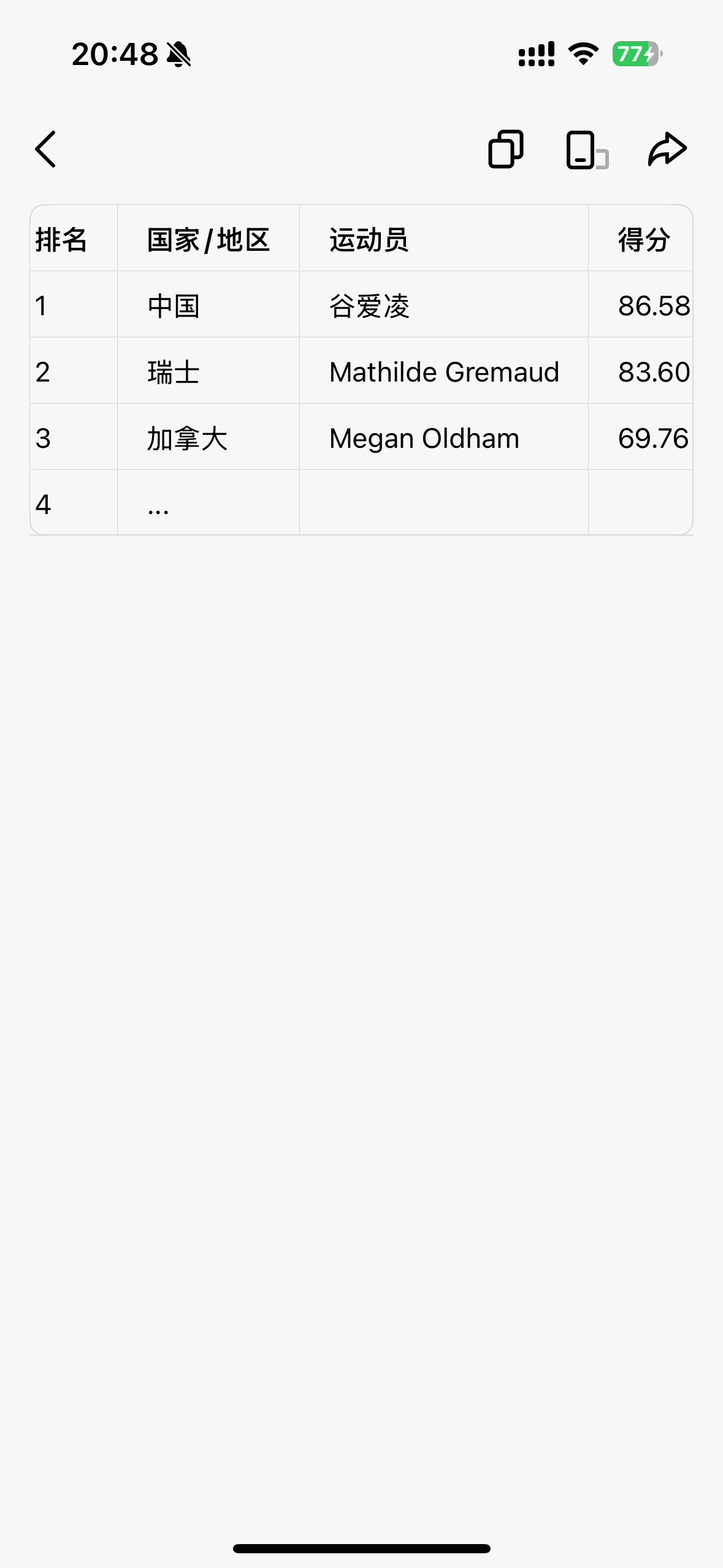The height and width of the screenshot is (1568, 723).
Task: Tap the muted notifications bell icon
Action: 180,55
